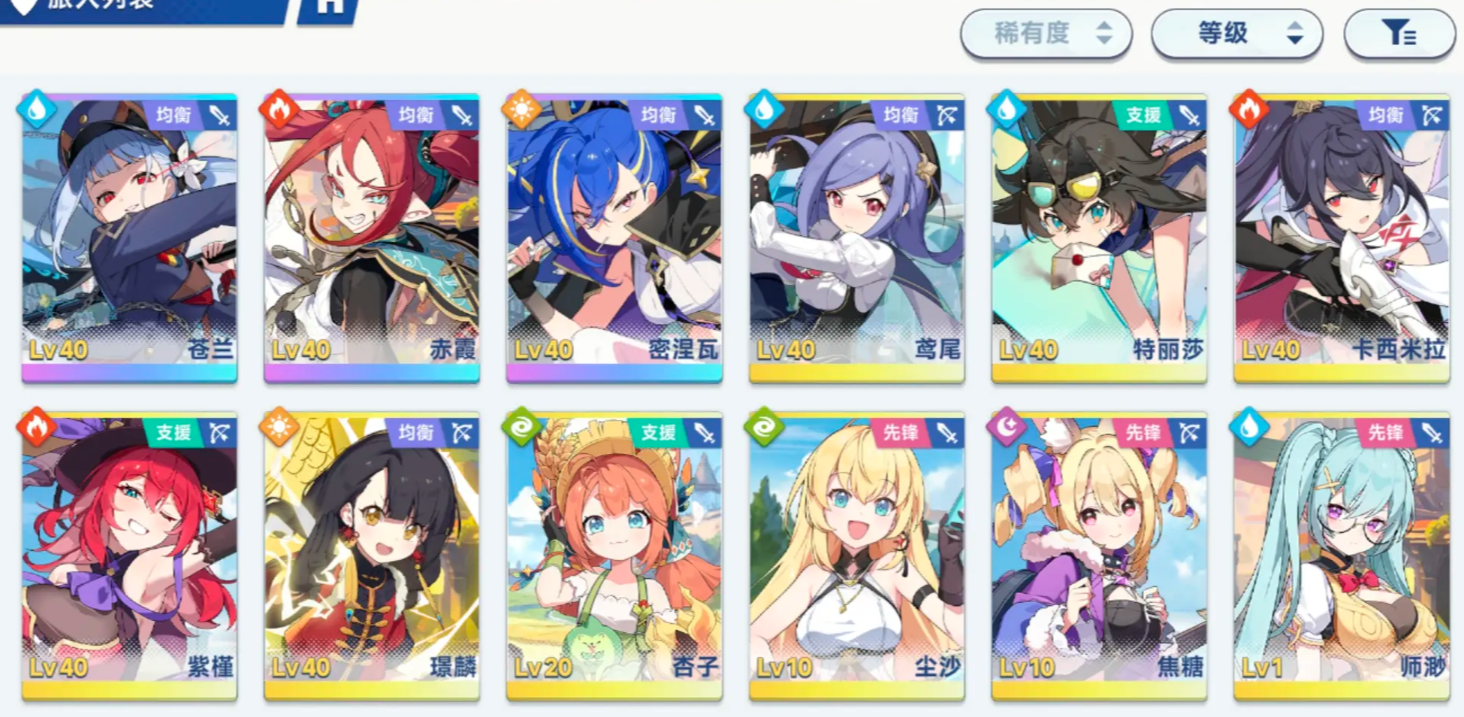Open character card 苍兰
Screen dimensions: 1464x717
coord(129,238)
